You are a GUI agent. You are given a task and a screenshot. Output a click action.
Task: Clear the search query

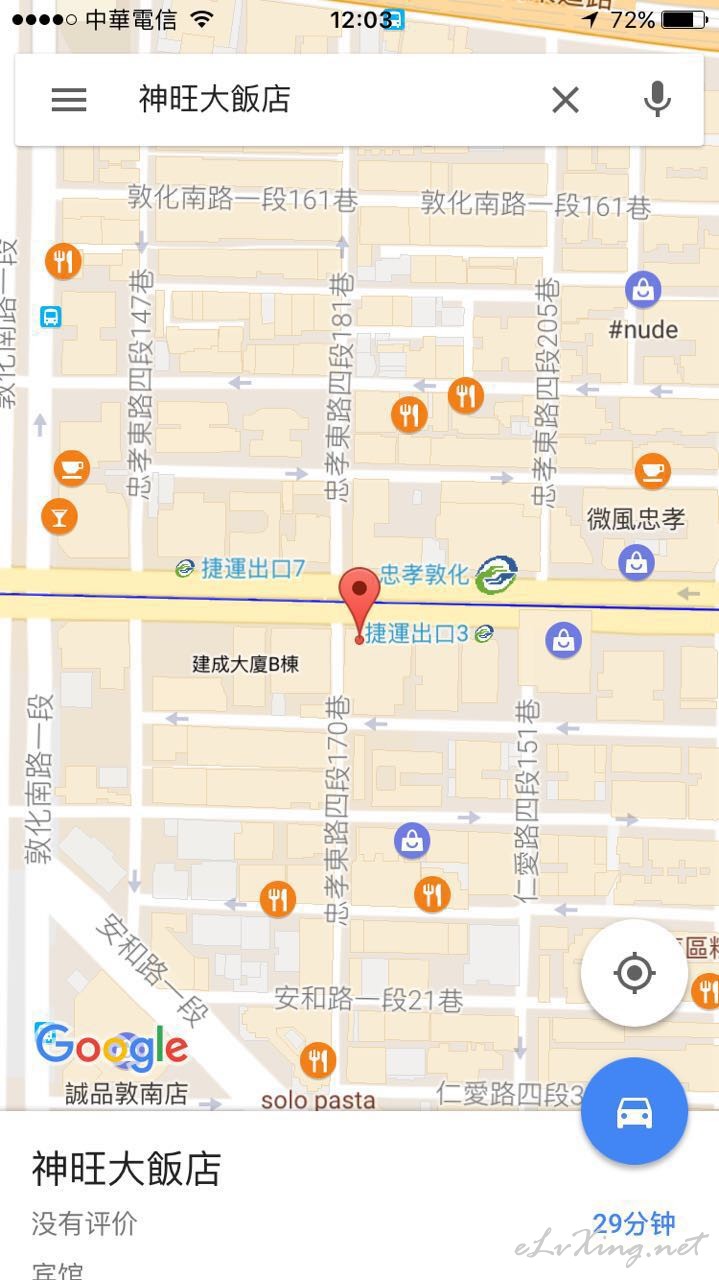click(x=565, y=99)
